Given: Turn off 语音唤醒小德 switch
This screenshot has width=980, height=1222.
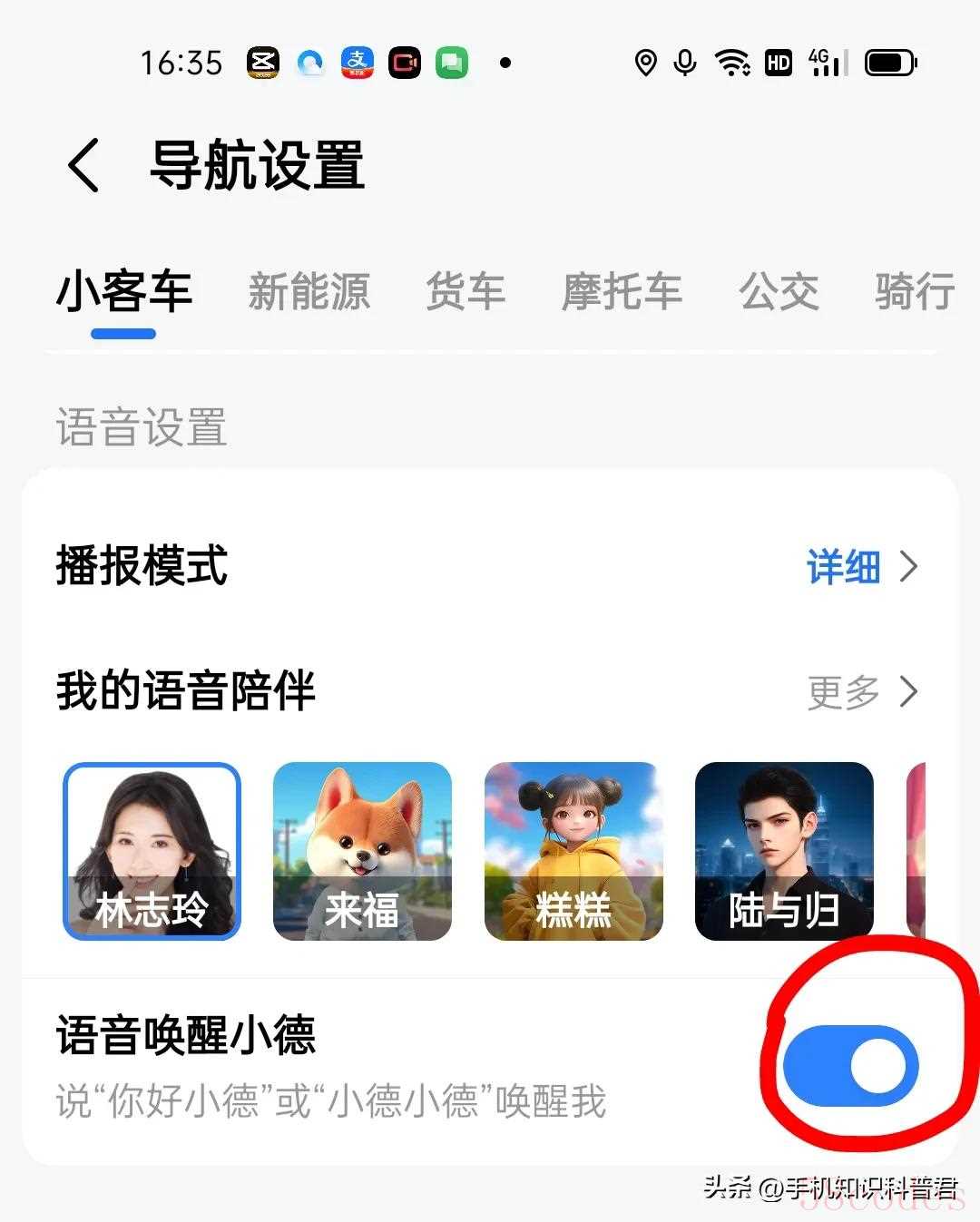Looking at the screenshot, I should tap(850, 1067).
